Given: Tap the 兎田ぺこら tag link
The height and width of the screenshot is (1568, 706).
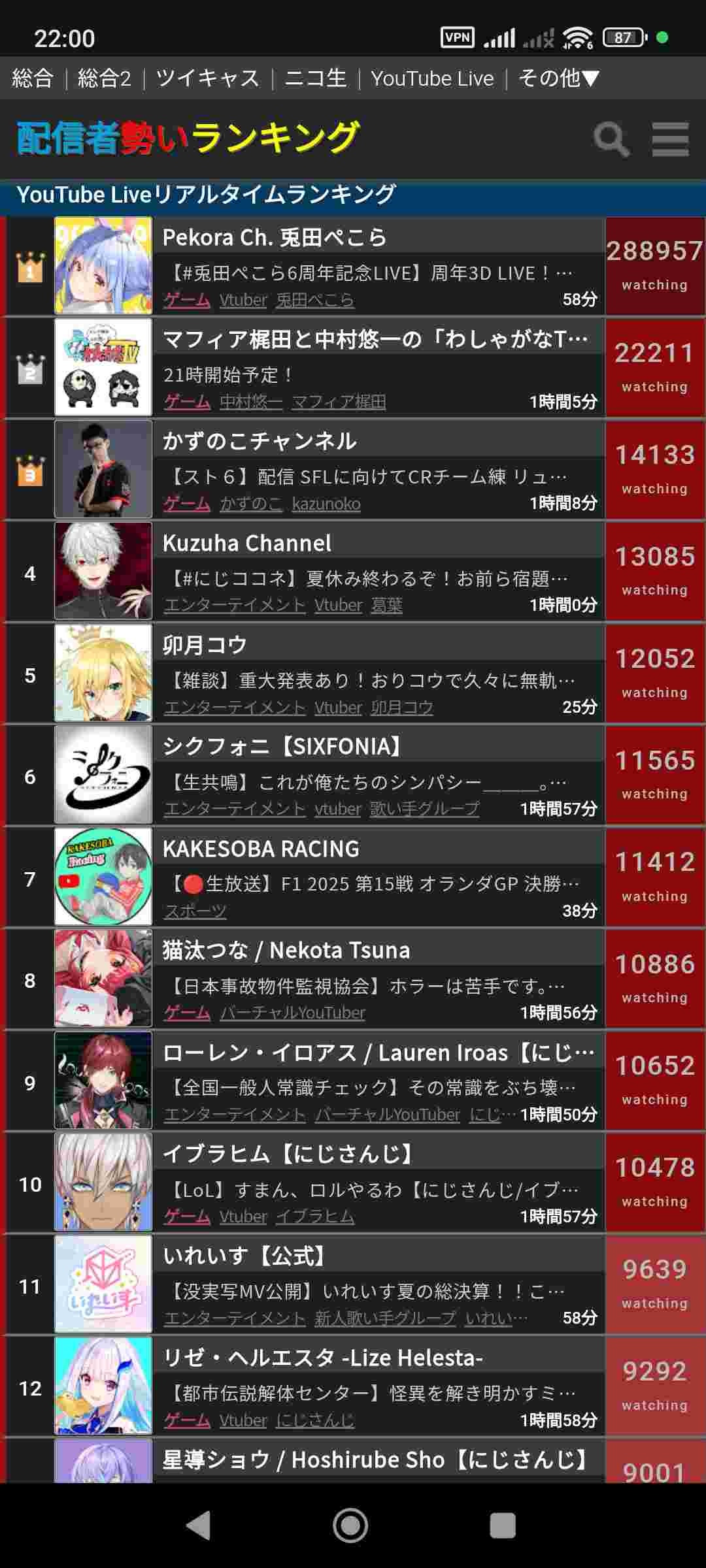Looking at the screenshot, I should tap(314, 300).
